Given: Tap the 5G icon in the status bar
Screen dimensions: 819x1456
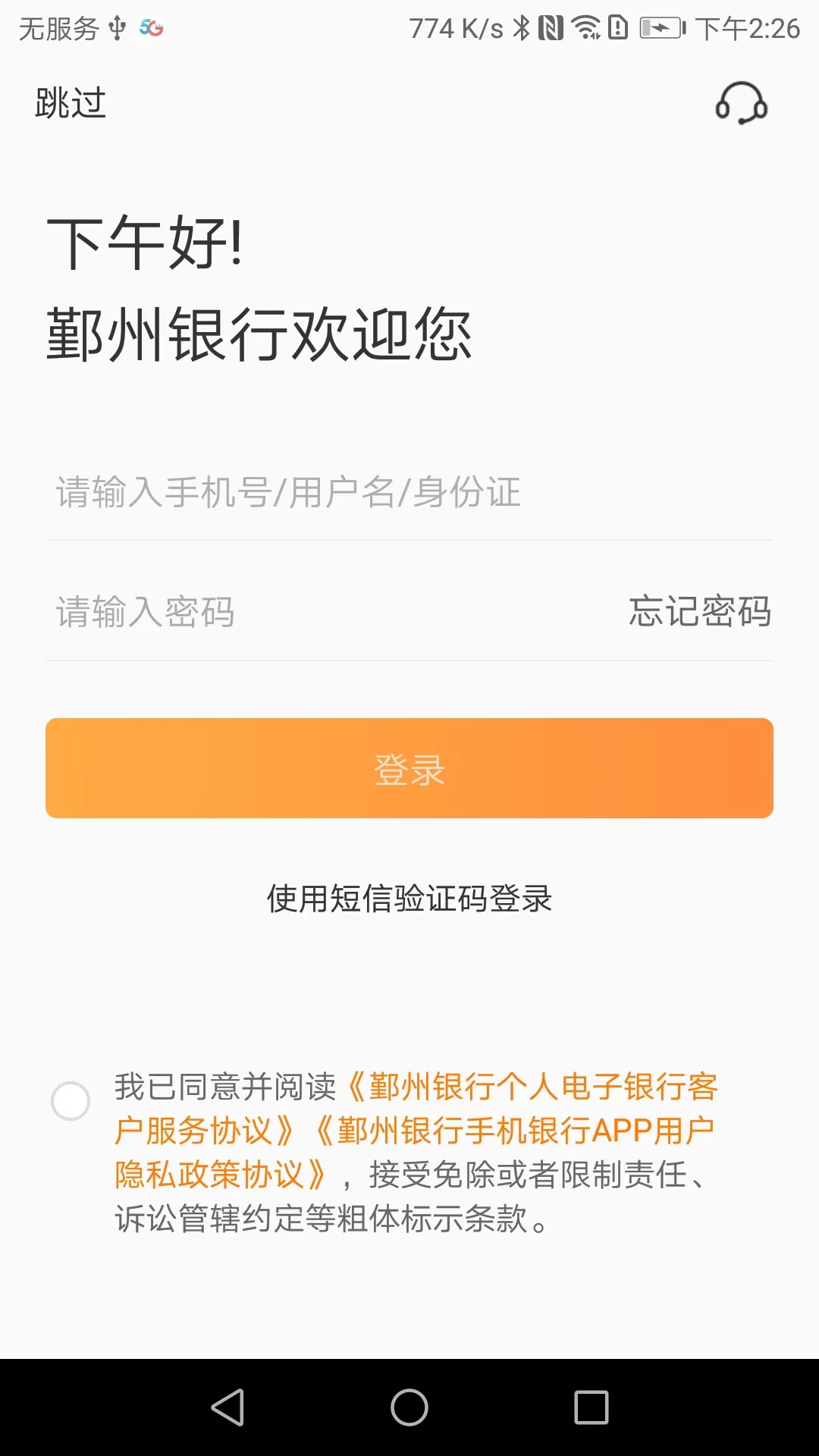Looking at the screenshot, I should 150,29.
